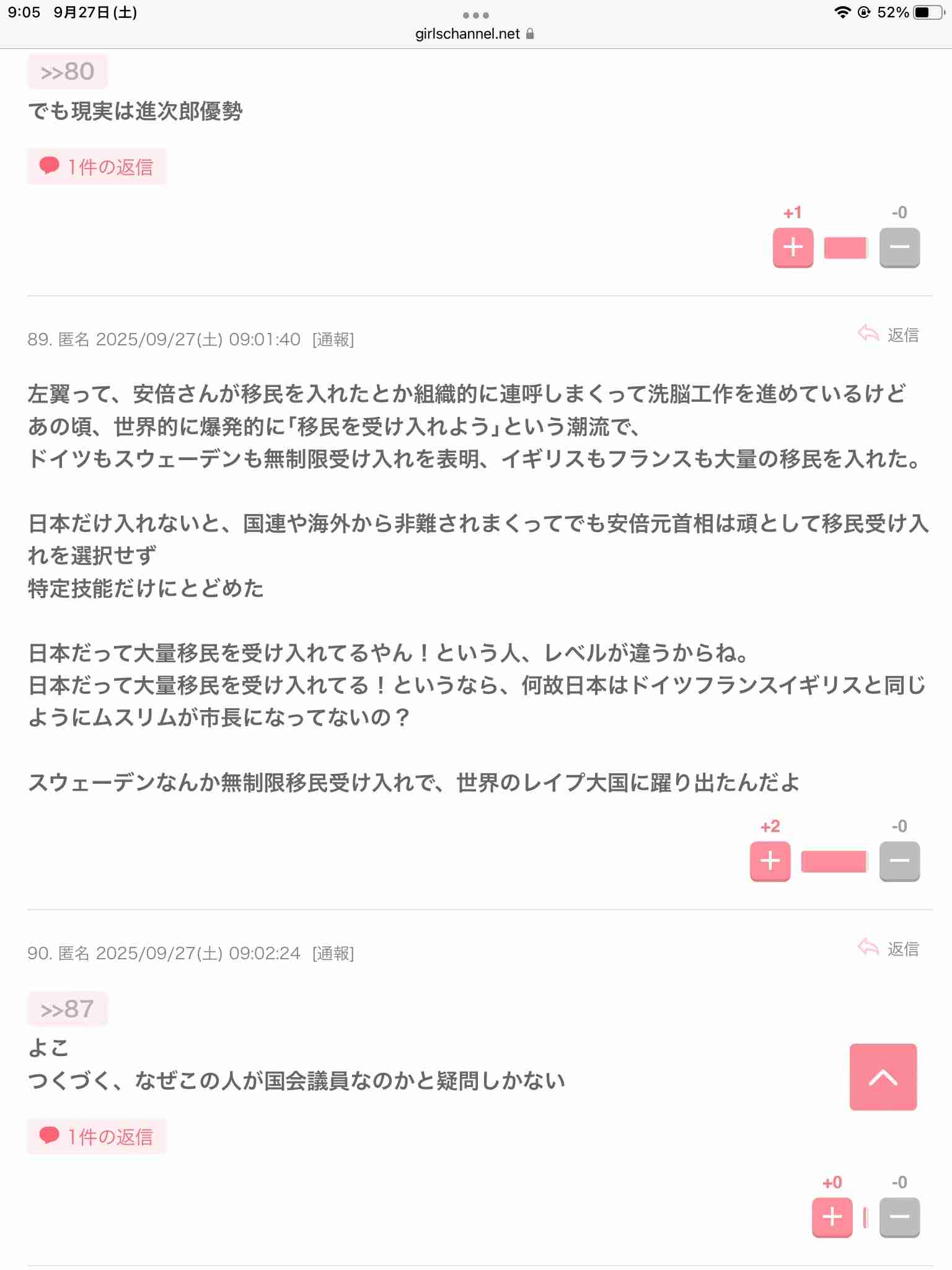Jump to page top with arrow button
The height and width of the screenshot is (1270, 952).
pyautogui.click(x=883, y=1077)
